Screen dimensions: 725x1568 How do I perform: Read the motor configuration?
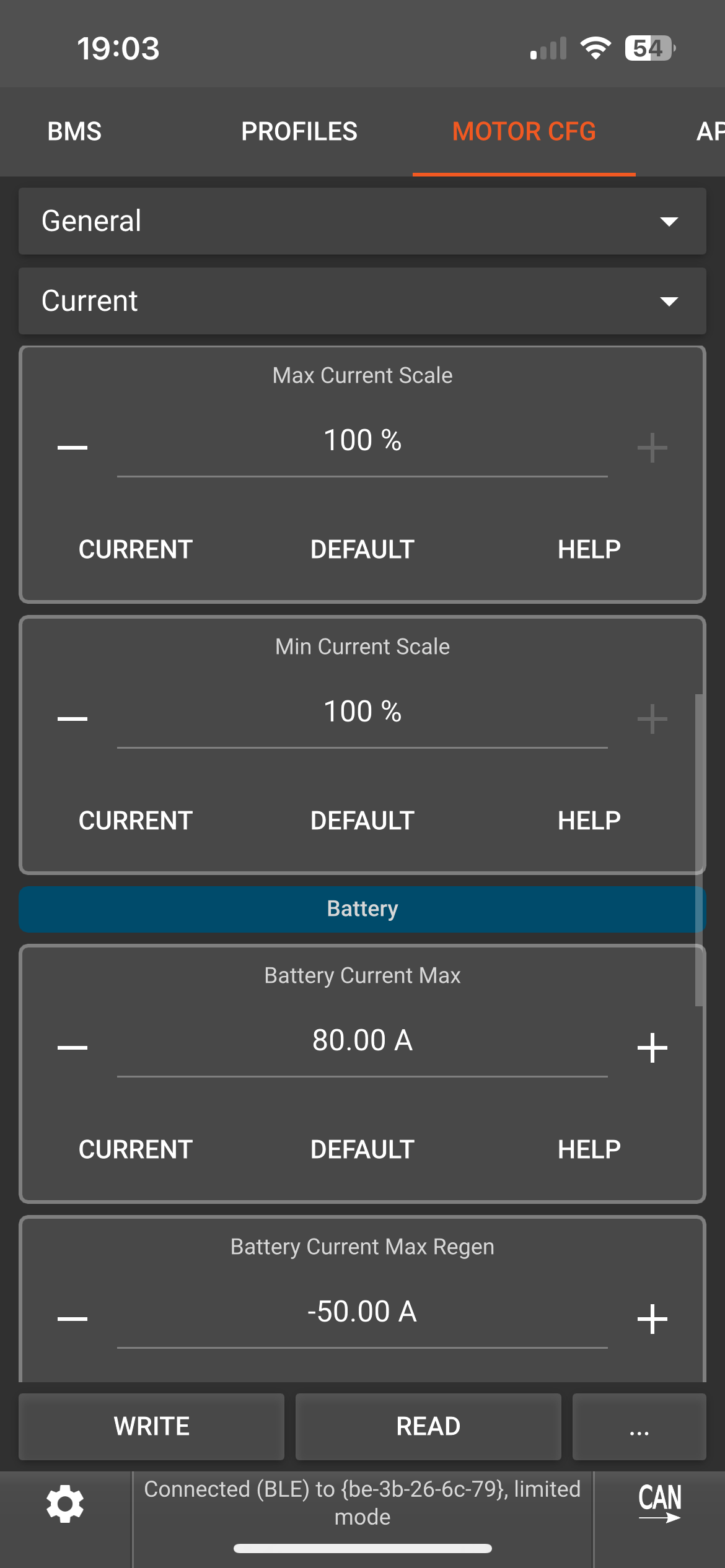coord(428,1426)
